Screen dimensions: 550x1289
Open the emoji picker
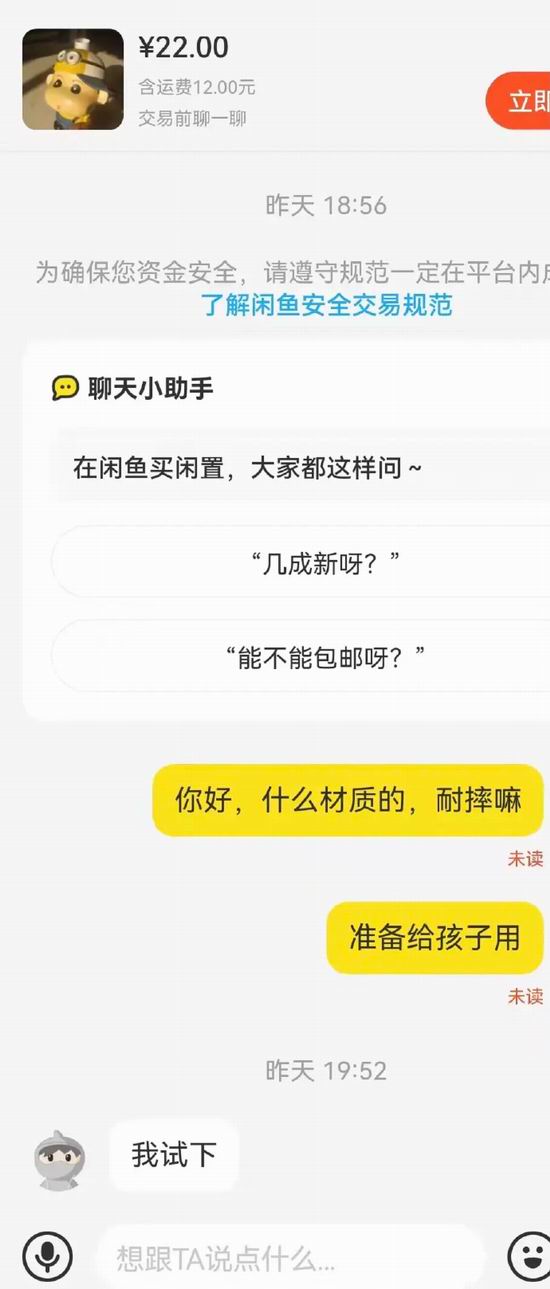529,1255
